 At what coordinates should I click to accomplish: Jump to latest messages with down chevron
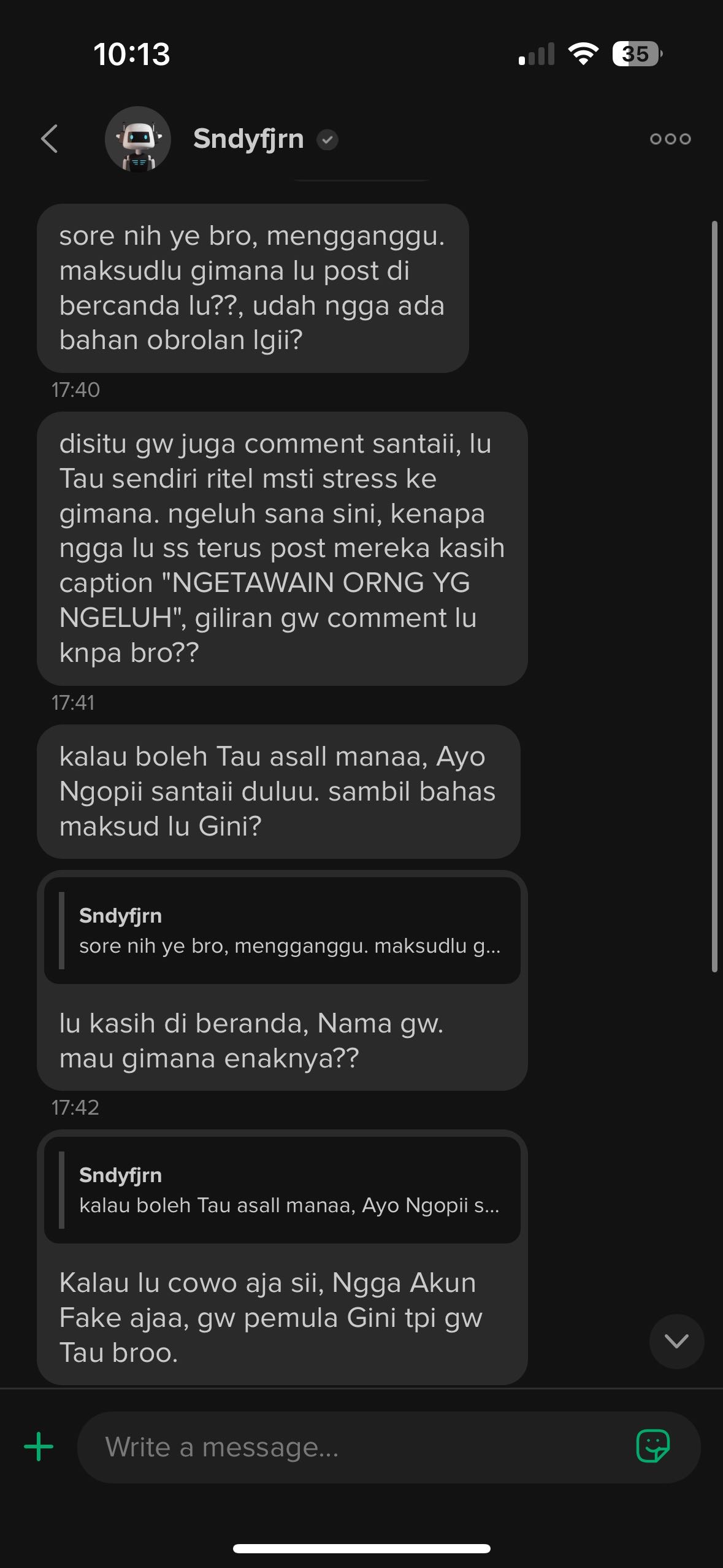coord(676,1342)
